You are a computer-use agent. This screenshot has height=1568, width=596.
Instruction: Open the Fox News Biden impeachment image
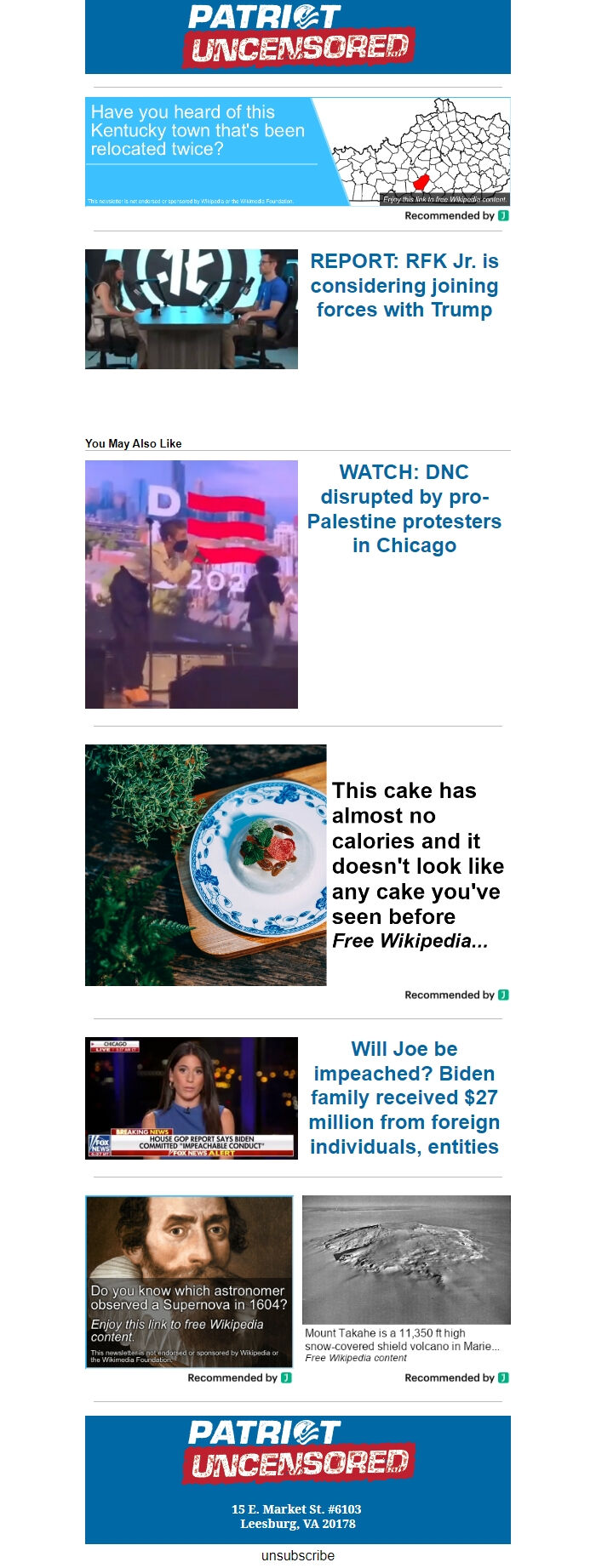[x=192, y=1098]
